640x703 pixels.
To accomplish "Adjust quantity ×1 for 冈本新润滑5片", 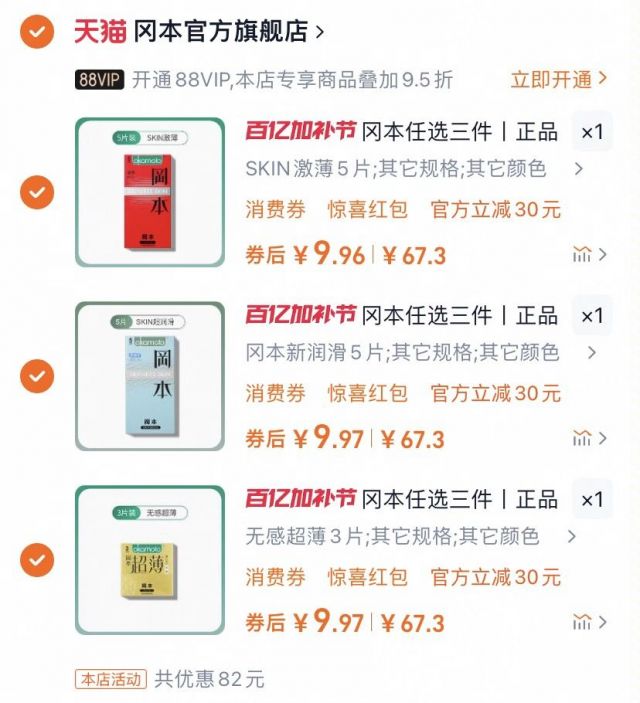I will coord(592,316).
